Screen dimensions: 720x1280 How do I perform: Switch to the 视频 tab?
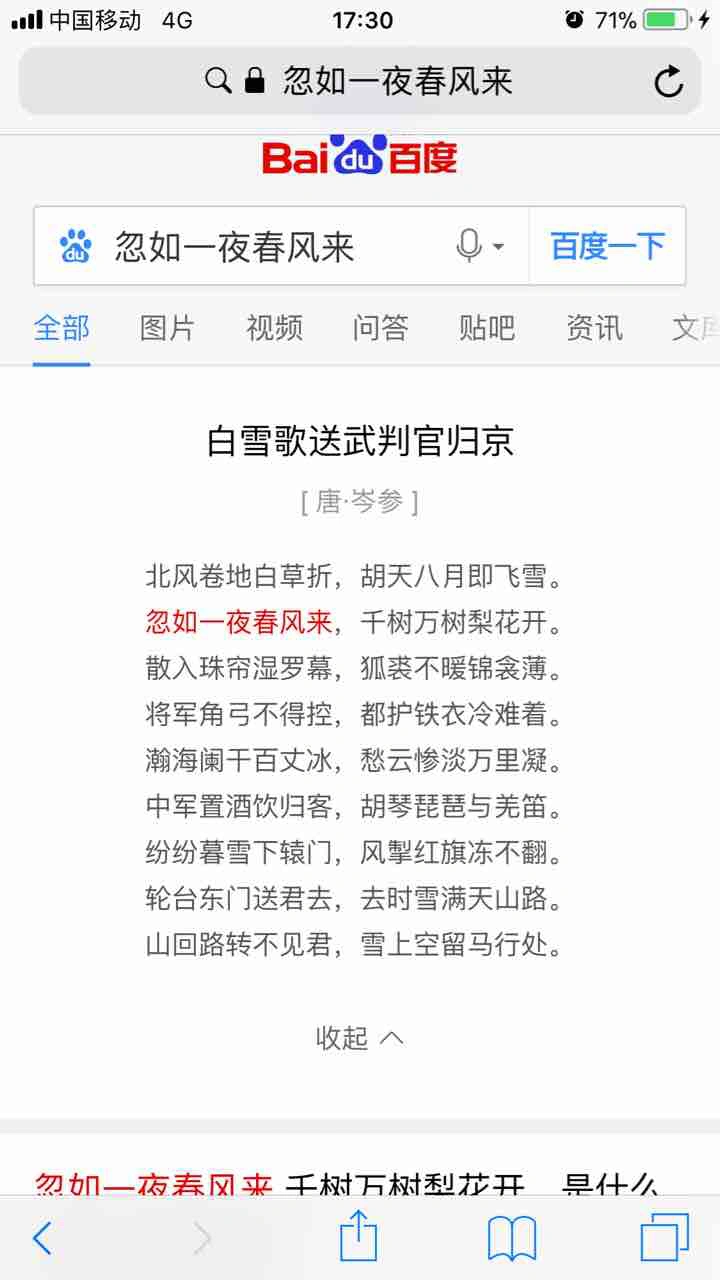274,328
